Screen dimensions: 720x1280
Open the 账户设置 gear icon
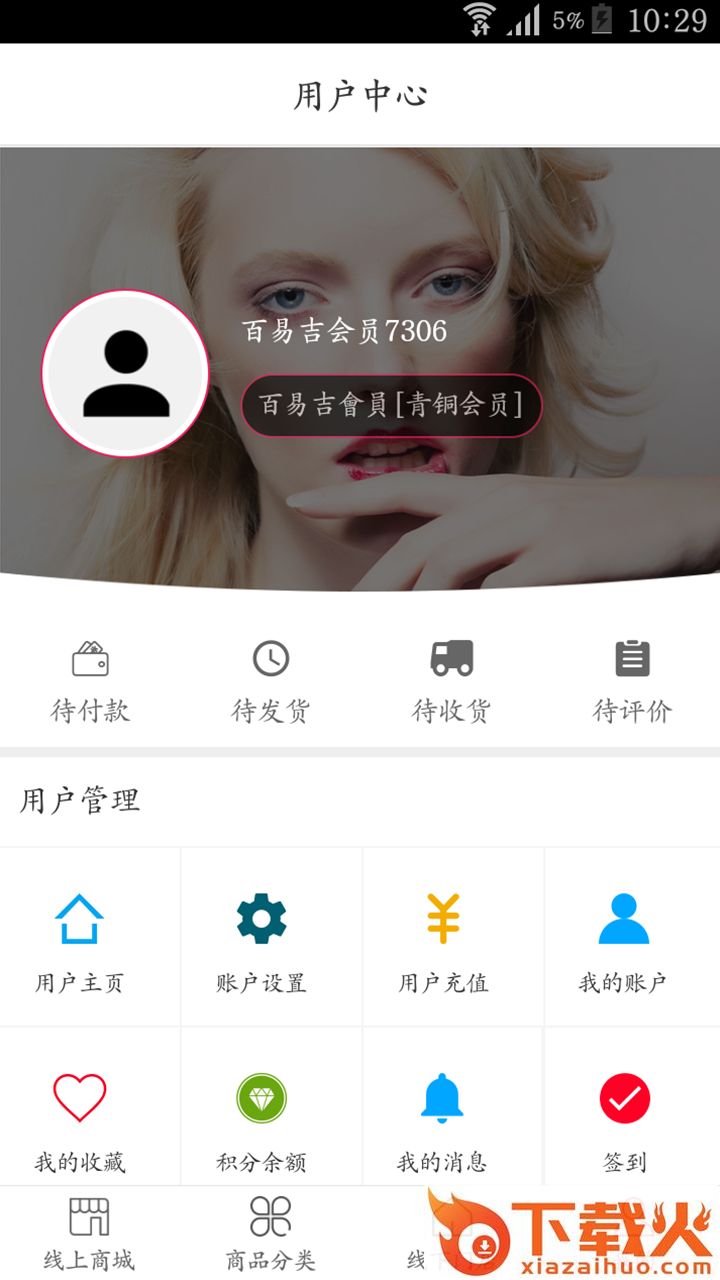[x=270, y=917]
